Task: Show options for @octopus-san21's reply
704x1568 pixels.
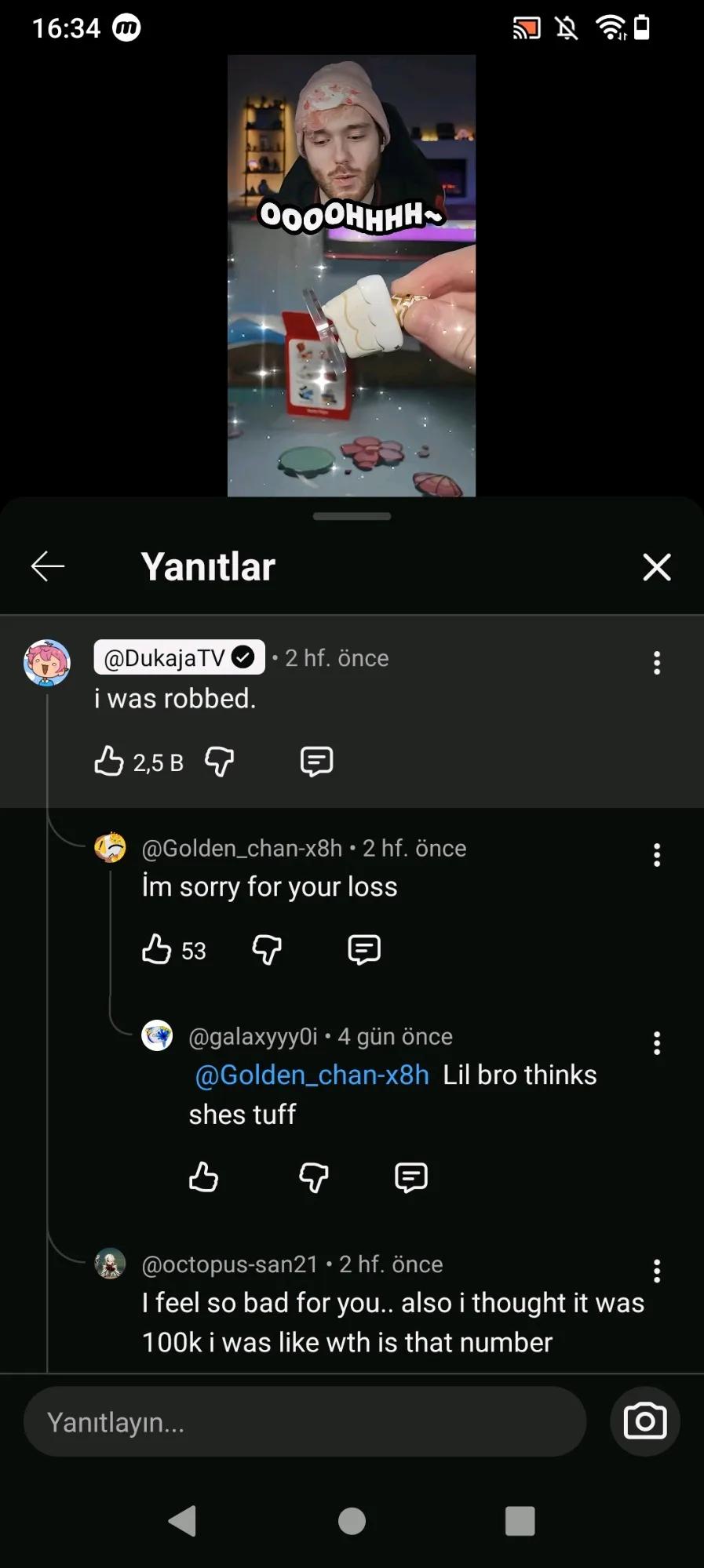Action: (656, 1271)
